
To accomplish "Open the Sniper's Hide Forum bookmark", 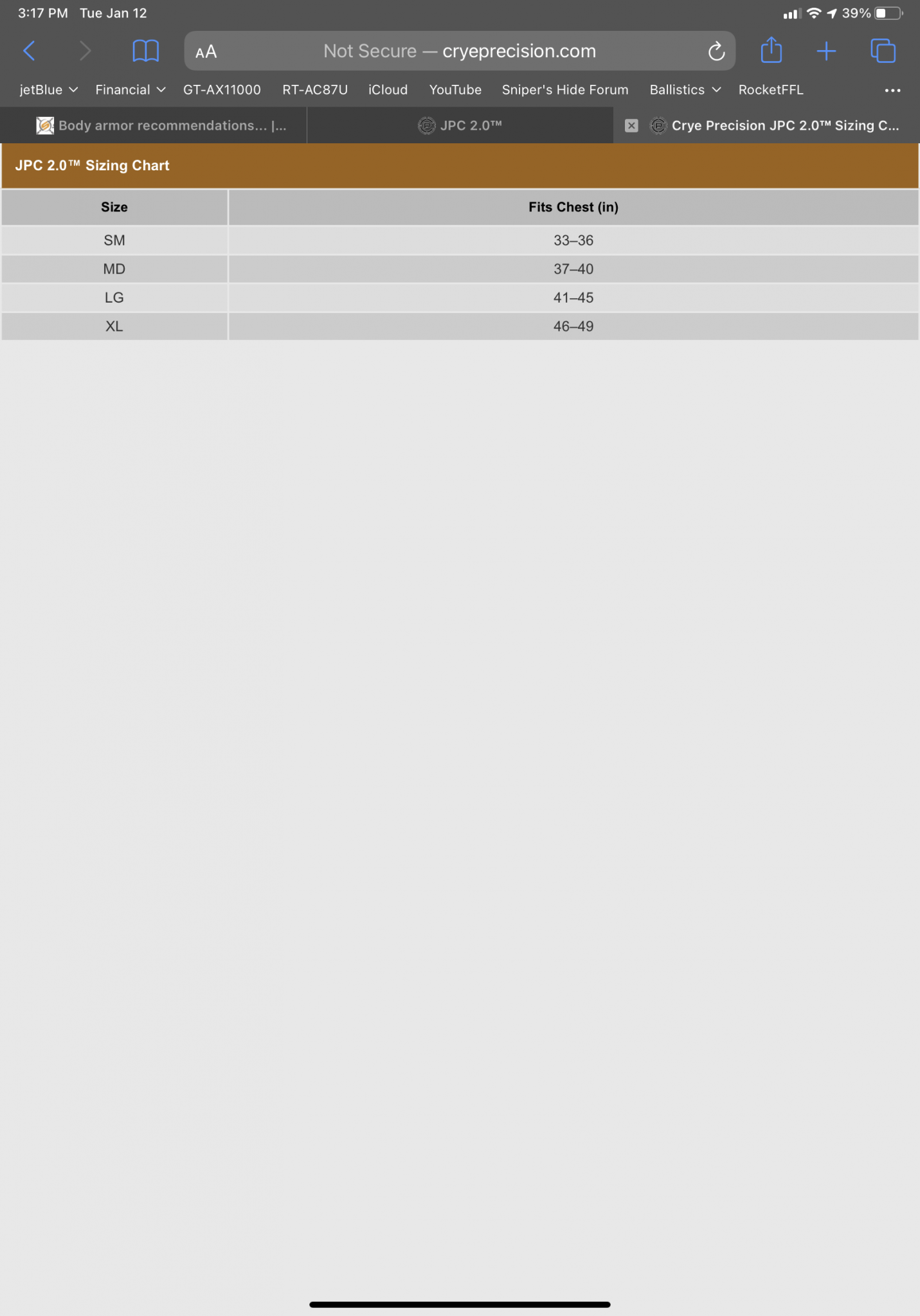I will pyautogui.click(x=565, y=90).
